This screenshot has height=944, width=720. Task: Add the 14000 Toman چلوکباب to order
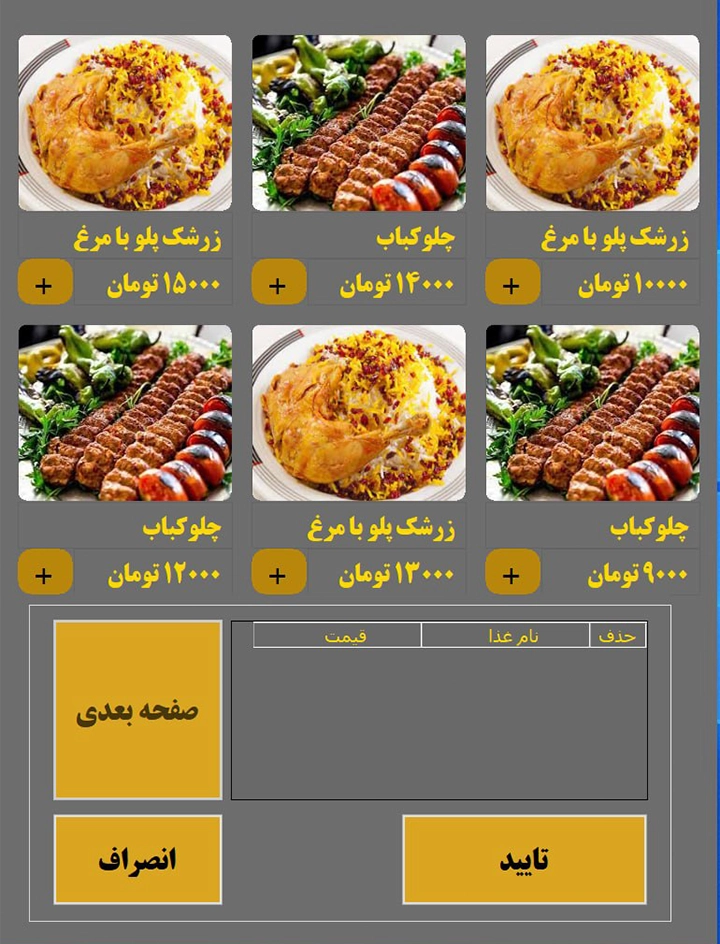pyautogui.click(x=279, y=283)
